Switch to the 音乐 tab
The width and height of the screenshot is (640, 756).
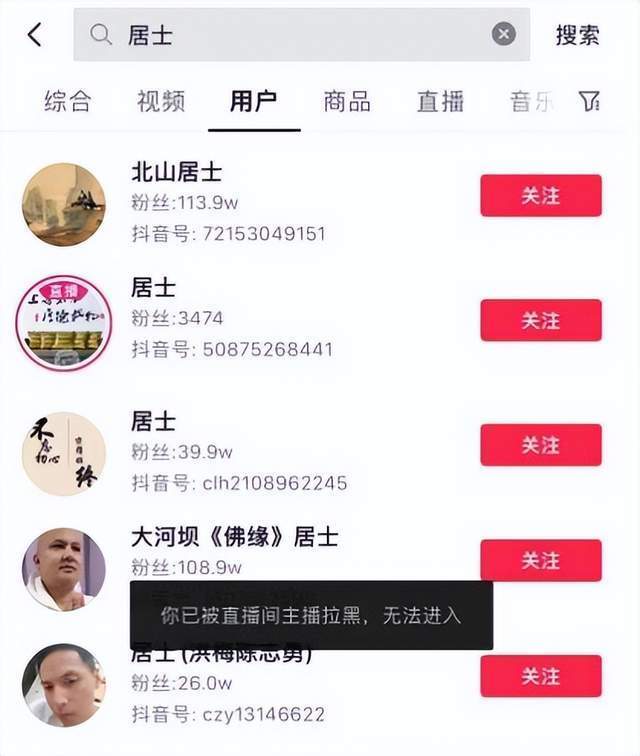tap(530, 101)
